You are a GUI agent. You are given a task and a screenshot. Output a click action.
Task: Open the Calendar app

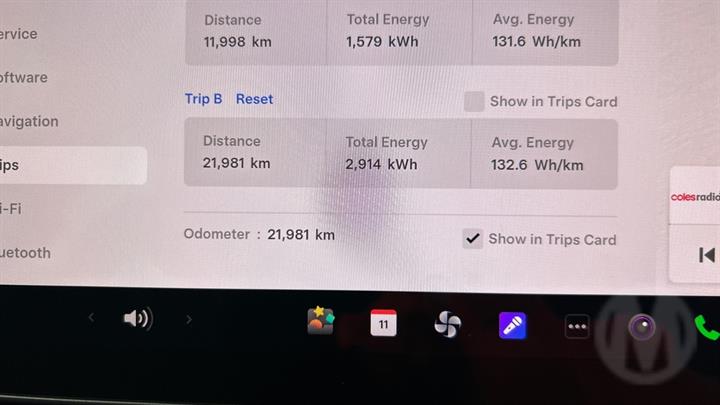pos(384,322)
